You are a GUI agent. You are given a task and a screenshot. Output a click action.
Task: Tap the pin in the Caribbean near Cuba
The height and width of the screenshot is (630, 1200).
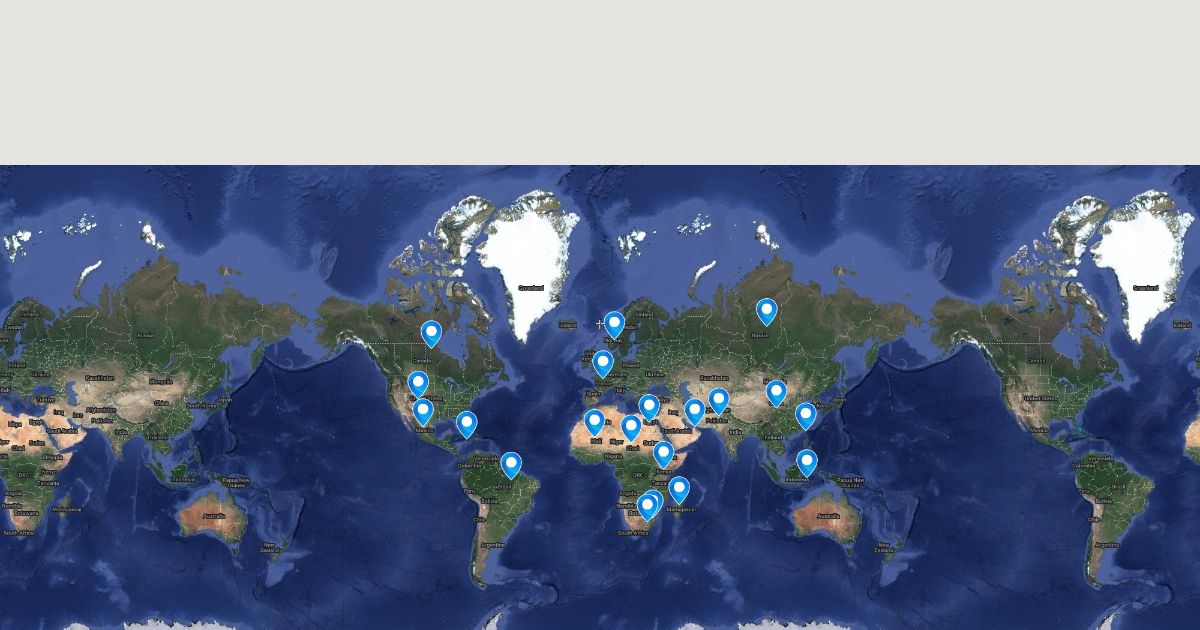click(x=466, y=424)
